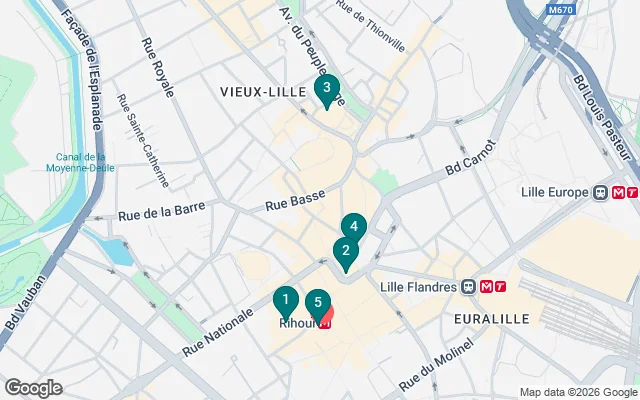
Task: Open marker 5 near Rihour
Action: (317, 302)
